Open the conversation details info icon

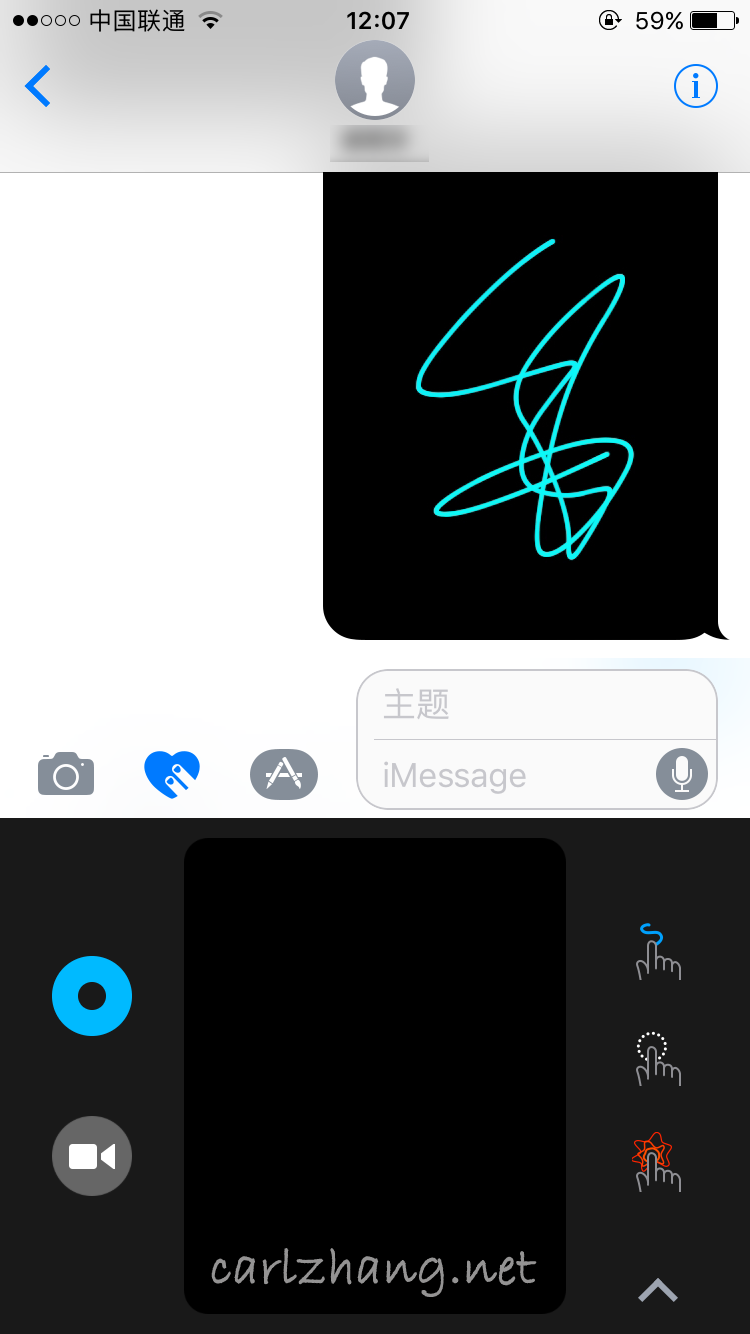click(696, 86)
